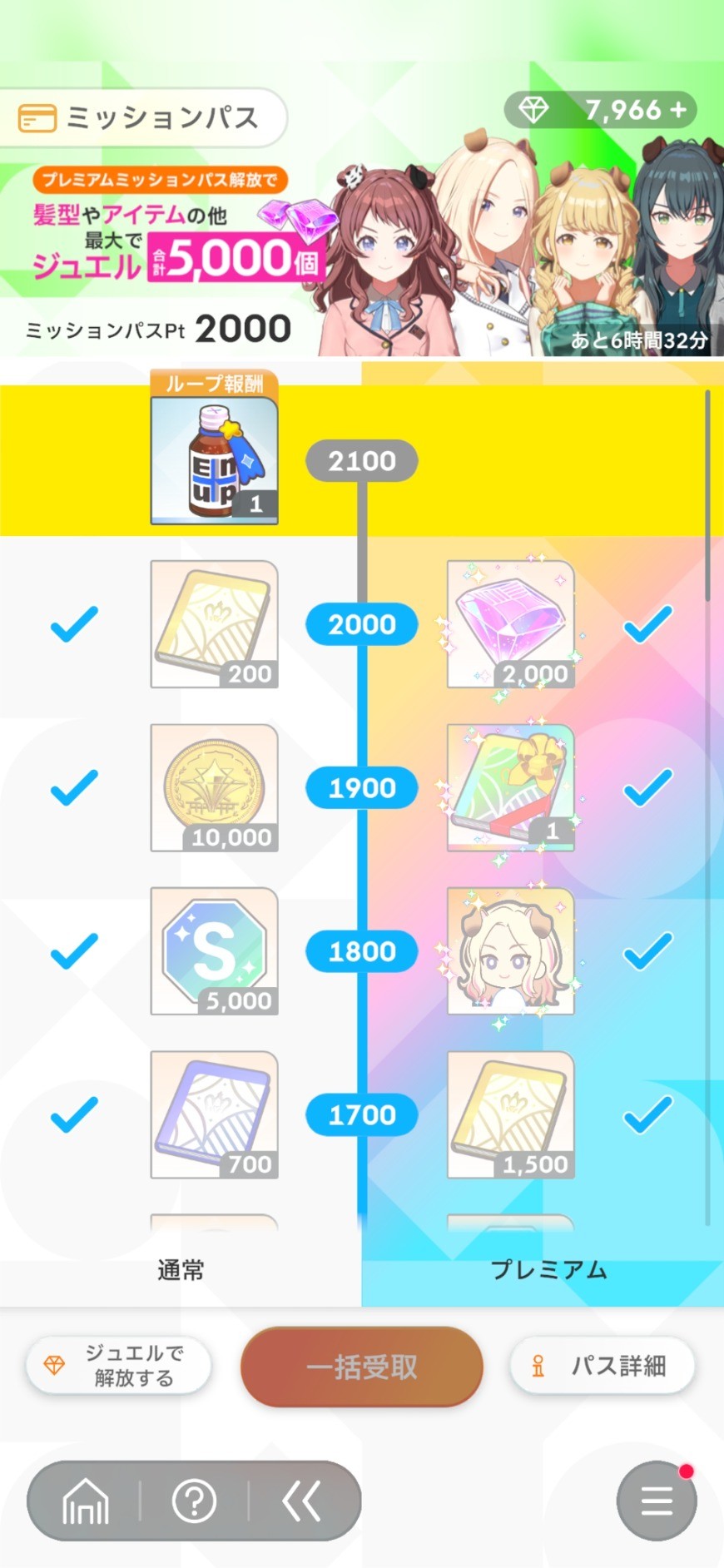View the 2,000 jewel premium reward
The height and width of the screenshot is (1568, 724).
coord(511,624)
